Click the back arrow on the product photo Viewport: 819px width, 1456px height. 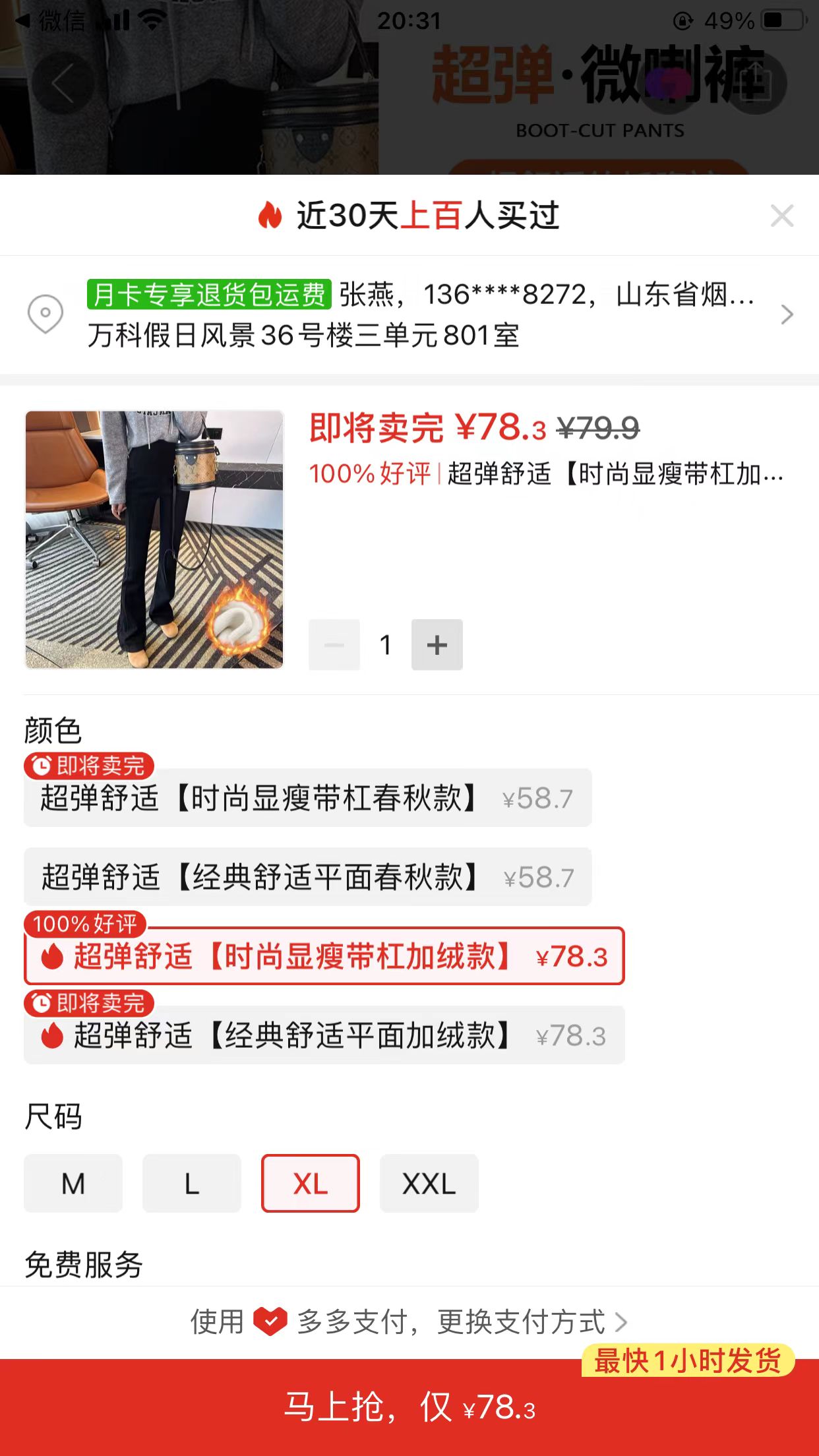pyautogui.click(x=63, y=83)
